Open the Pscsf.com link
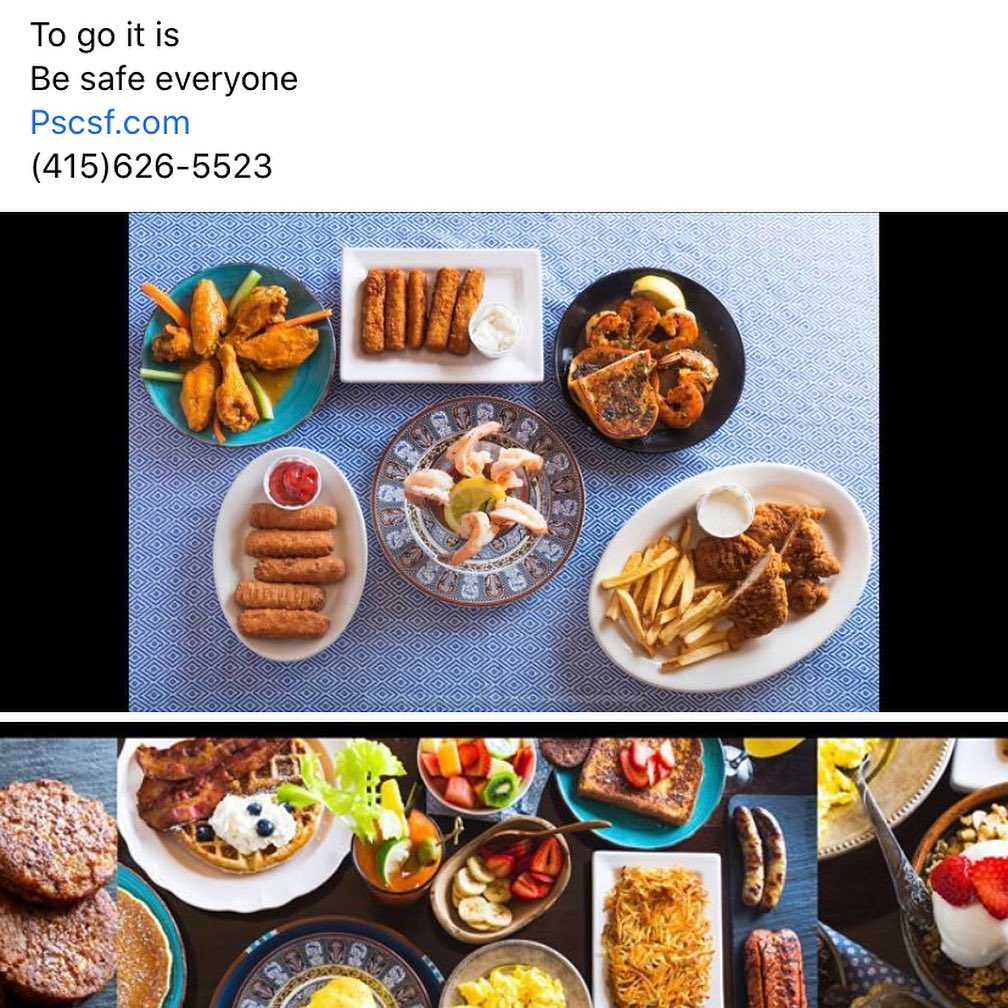 click(110, 122)
